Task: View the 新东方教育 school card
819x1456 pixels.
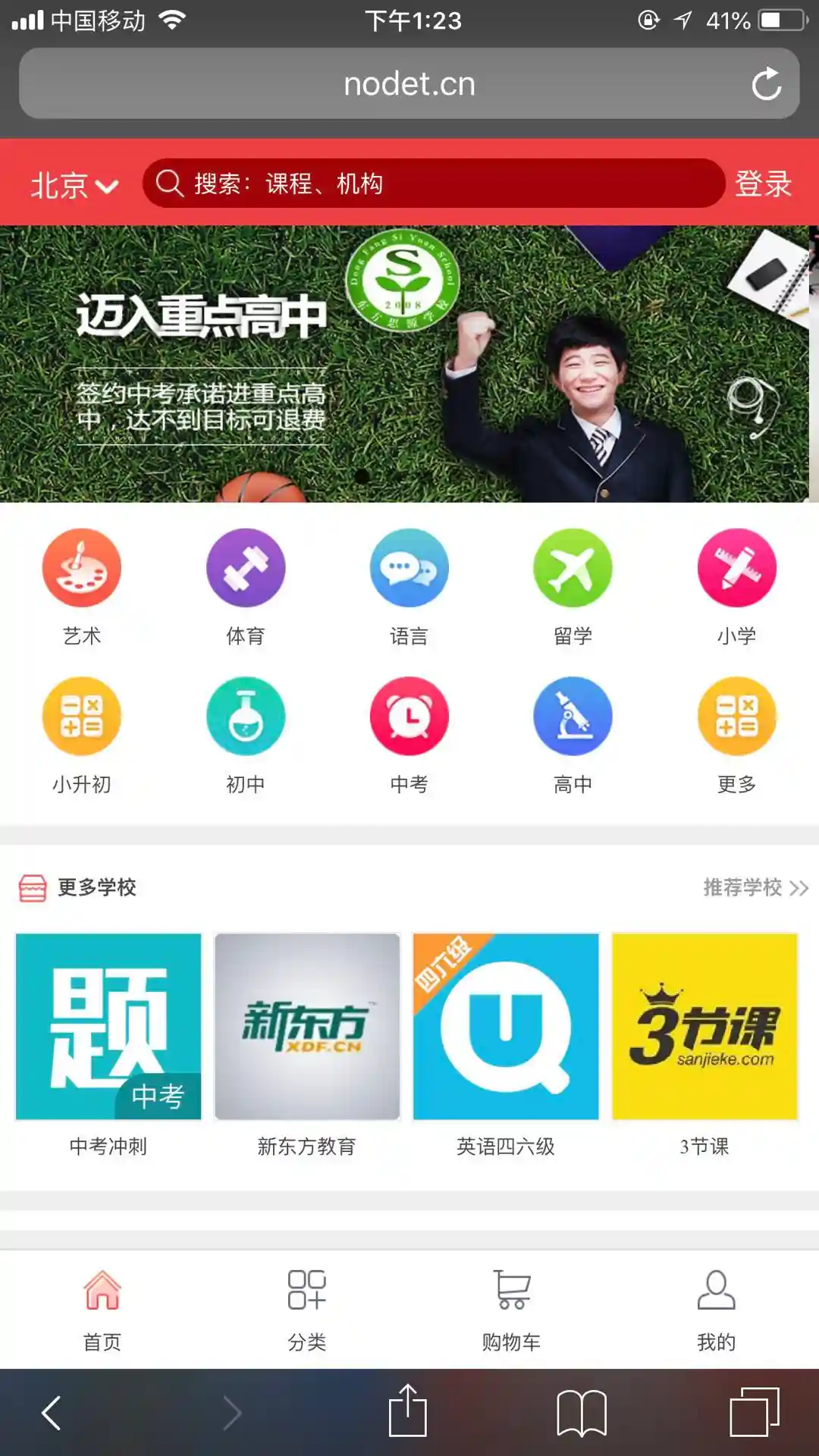Action: click(307, 1044)
